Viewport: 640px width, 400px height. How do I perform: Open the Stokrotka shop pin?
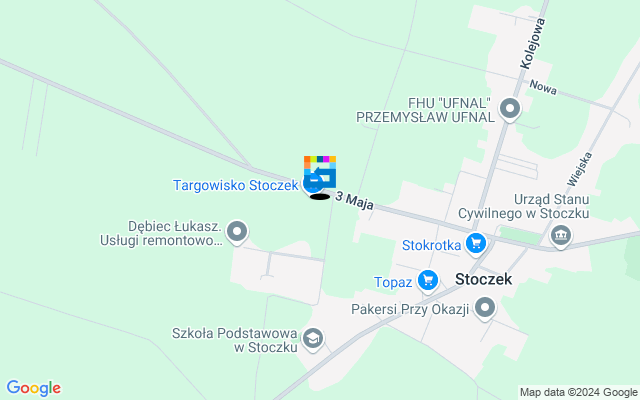point(476,243)
